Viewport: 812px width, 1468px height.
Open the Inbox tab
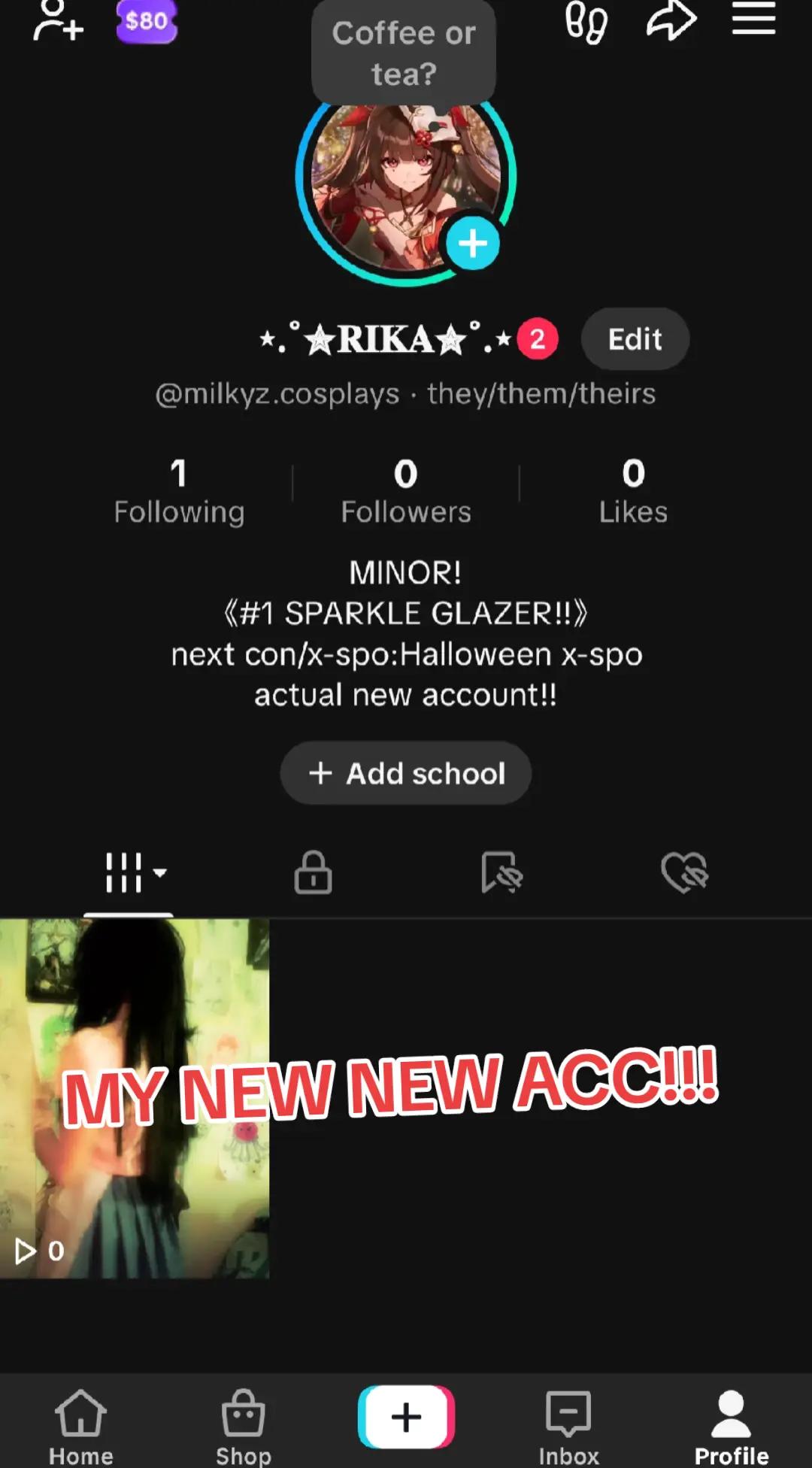[568, 1426]
